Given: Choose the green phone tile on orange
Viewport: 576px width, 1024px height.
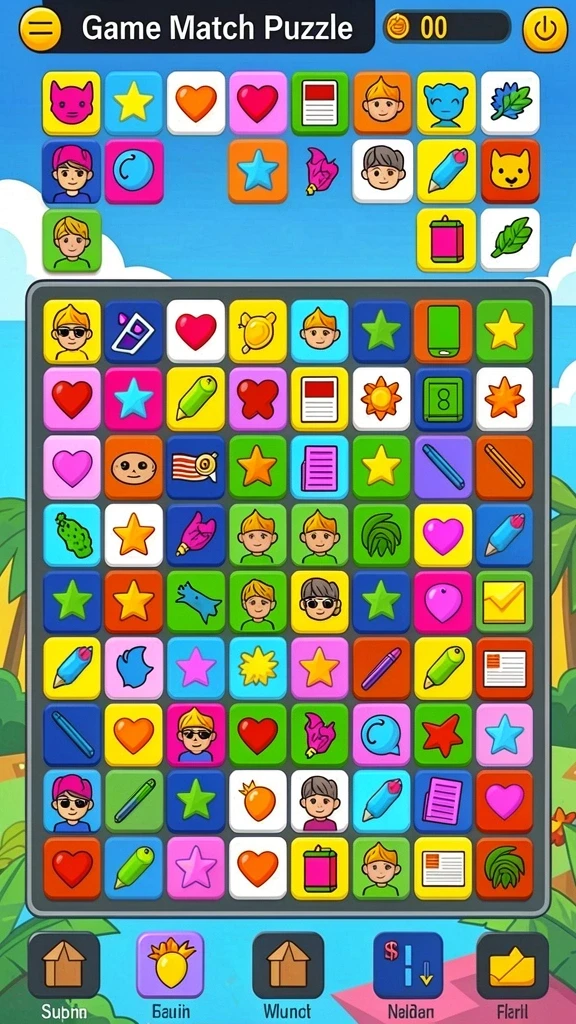Looking at the screenshot, I should point(443,331).
